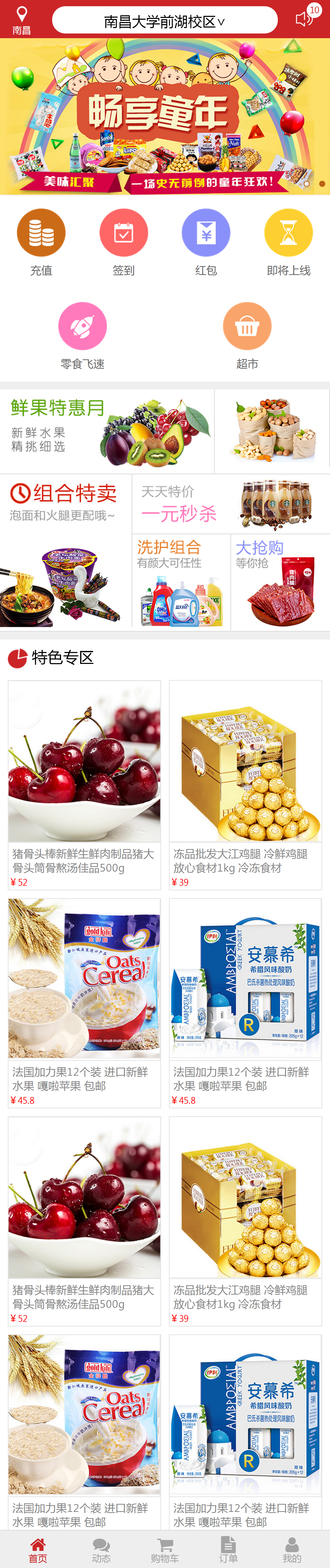This screenshot has width=330, height=1568.
Task: Open the 鲜果特惠月 fruit promotion
Action: tap(107, 432)
